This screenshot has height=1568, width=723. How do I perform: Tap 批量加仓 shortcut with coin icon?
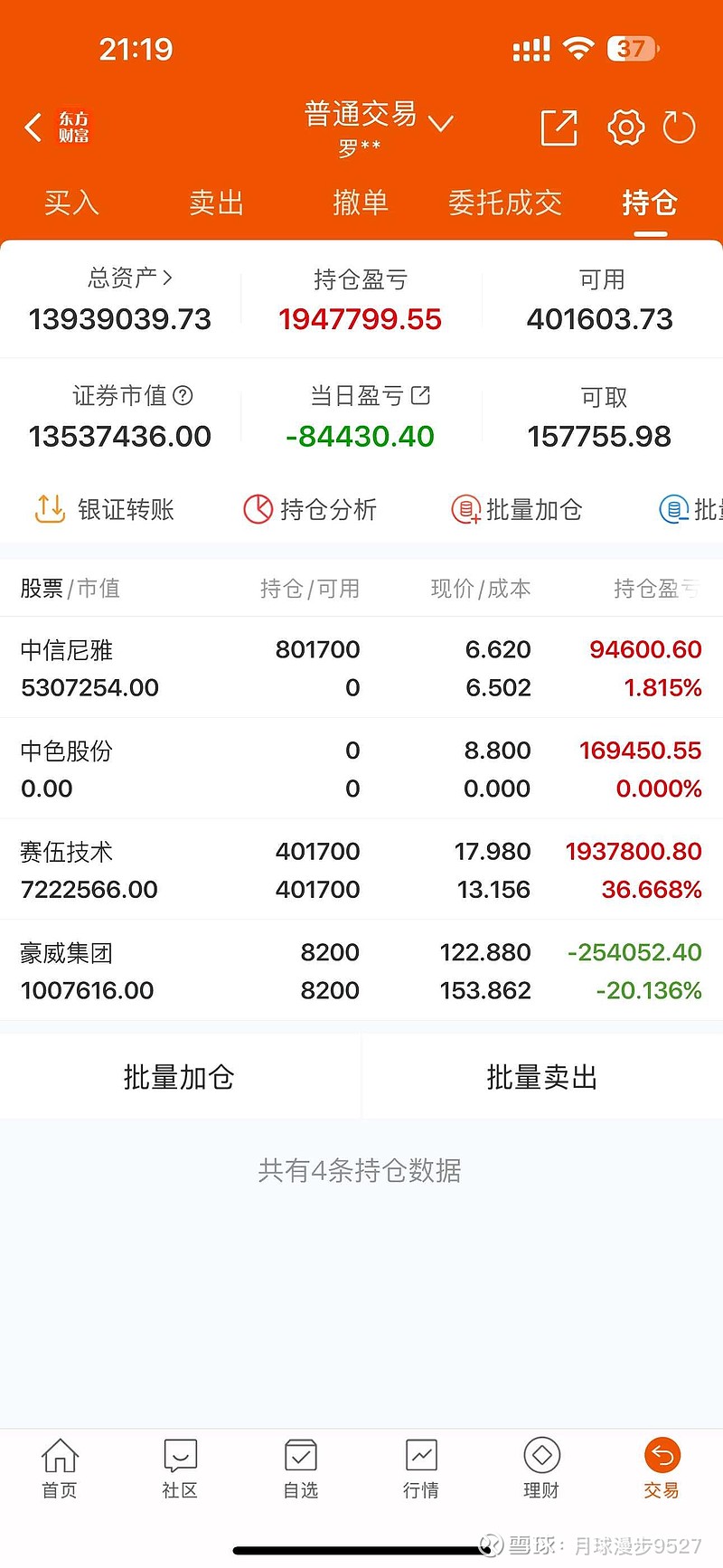(x=516, y=510)
